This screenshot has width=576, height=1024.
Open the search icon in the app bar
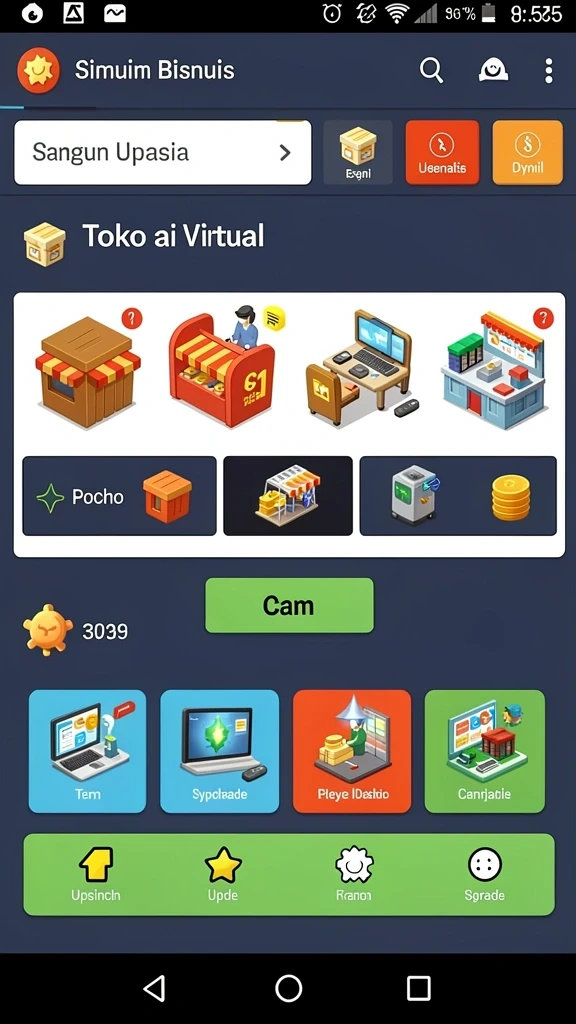(x=431, y=70)
